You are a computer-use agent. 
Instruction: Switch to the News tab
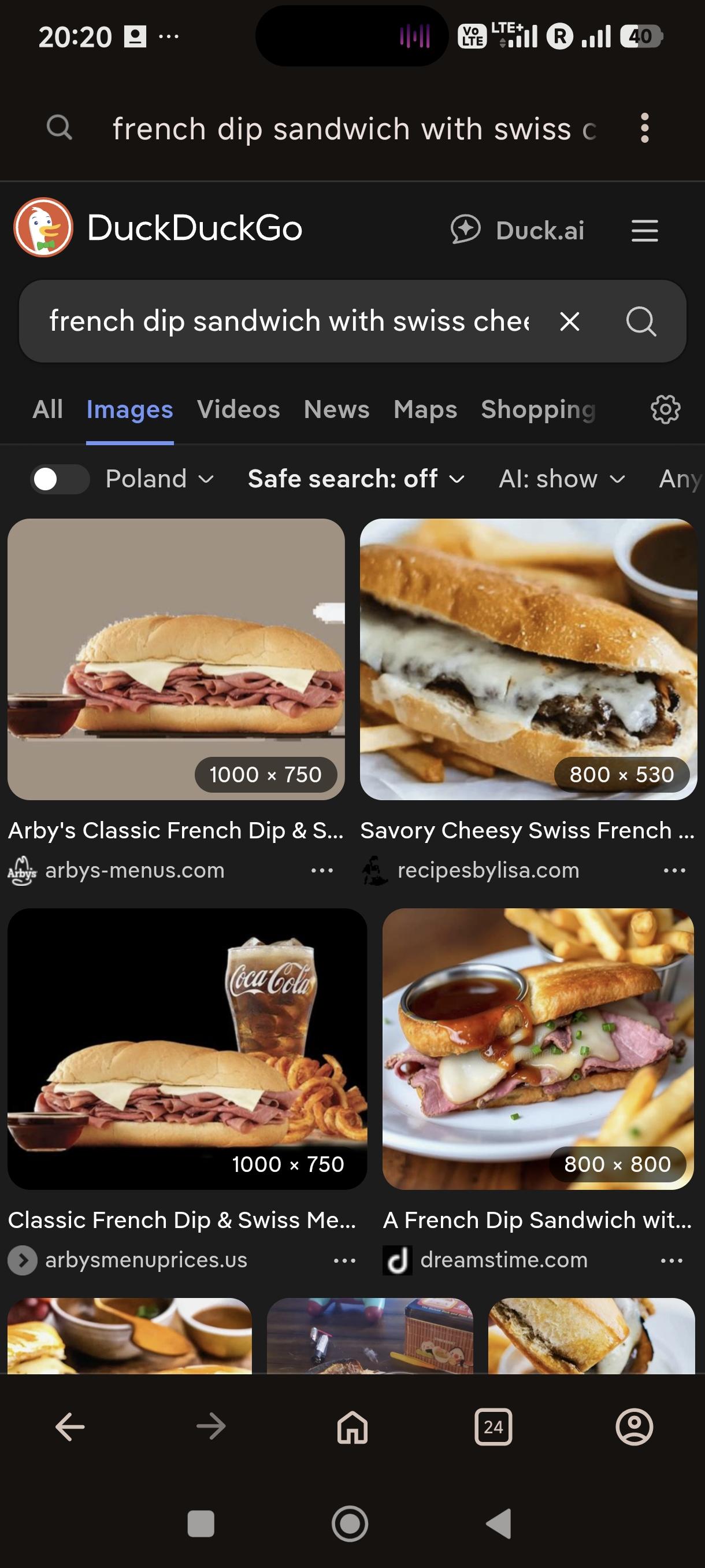pos(336,410)
